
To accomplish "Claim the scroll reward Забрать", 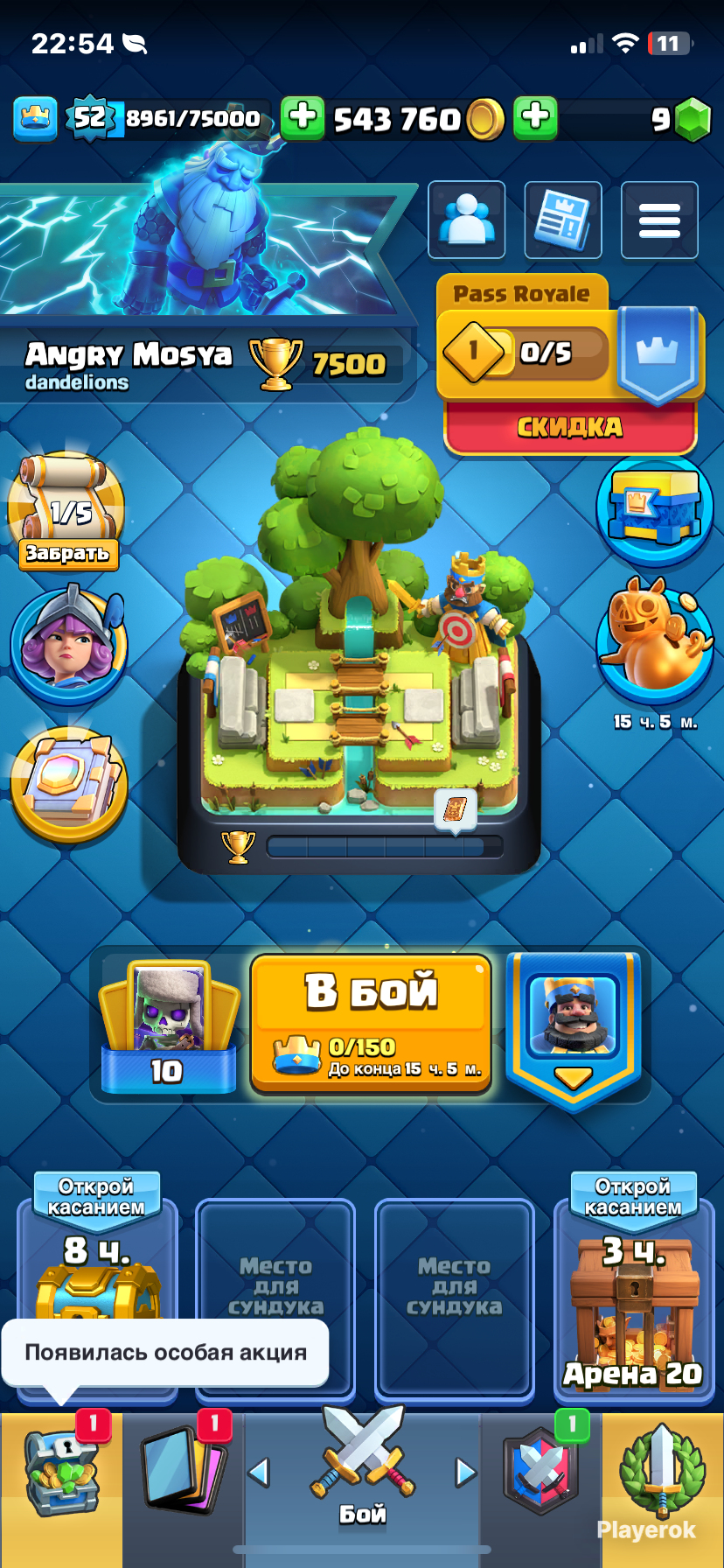I will pyautogui.click(x=67, y=553).
